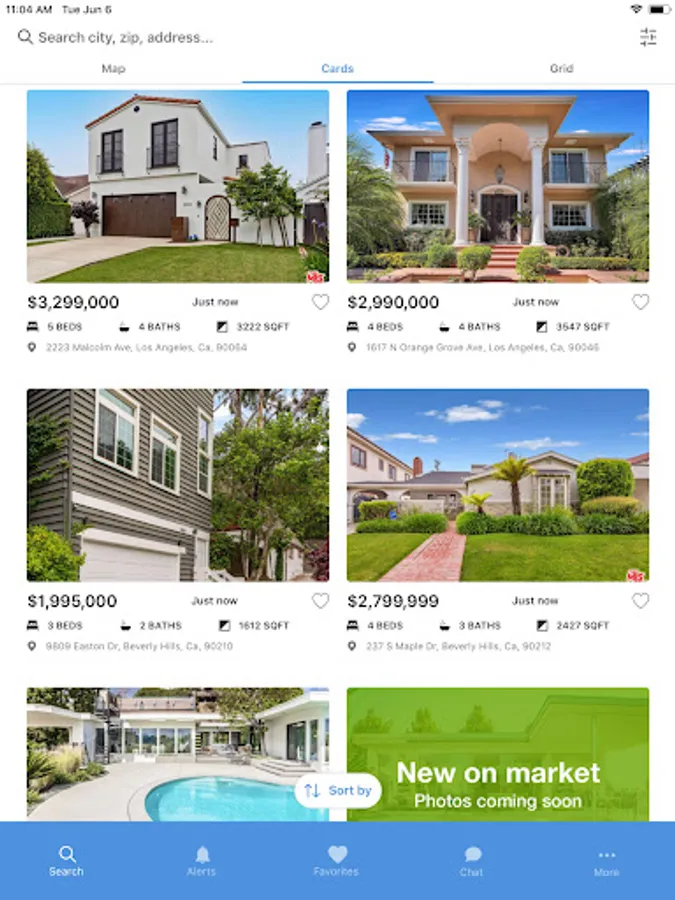The height and width of the screenshot is (900, 675).
Task: Open the New on market listing card
Action: pos(498,755)
